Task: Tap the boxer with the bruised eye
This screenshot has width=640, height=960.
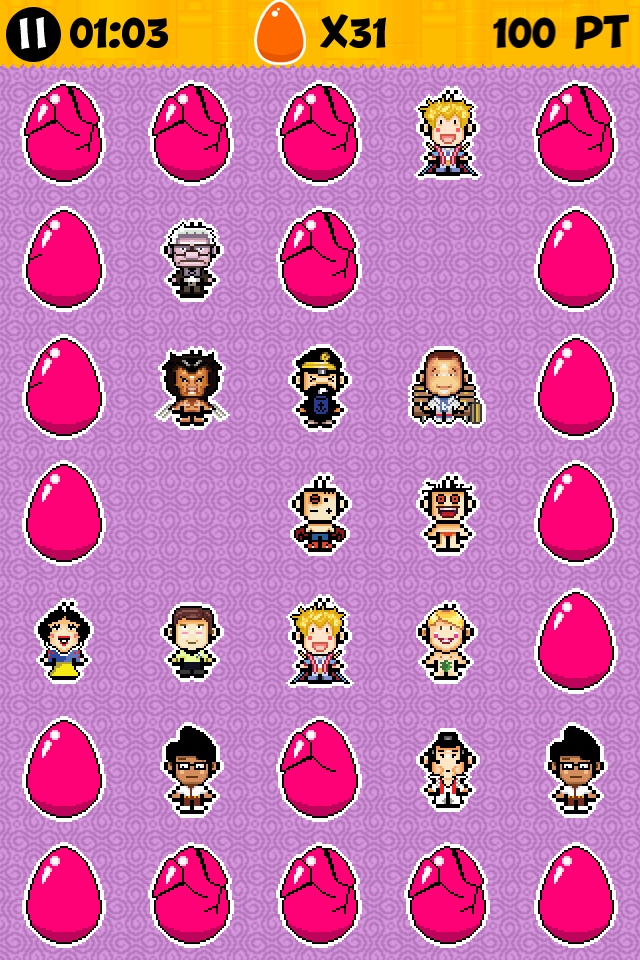Action: click(319, 514)
